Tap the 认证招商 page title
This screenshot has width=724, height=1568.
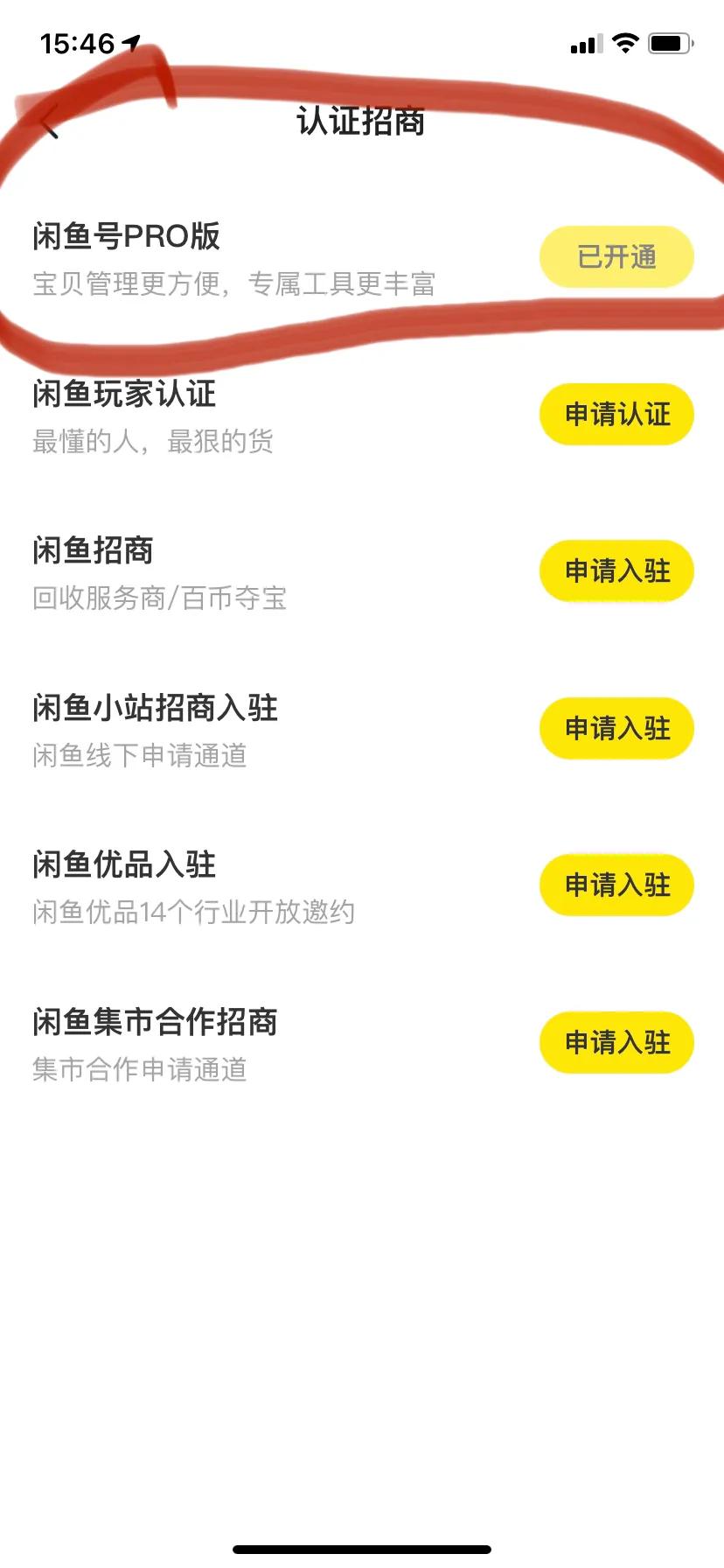click(361, 124)
